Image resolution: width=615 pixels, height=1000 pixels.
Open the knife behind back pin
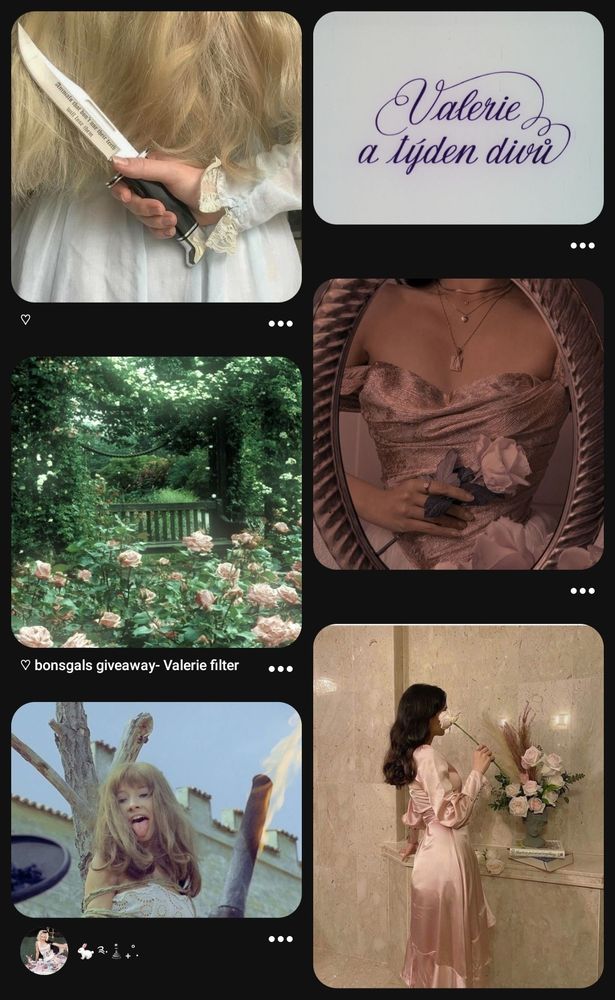(x=156, y=156)
